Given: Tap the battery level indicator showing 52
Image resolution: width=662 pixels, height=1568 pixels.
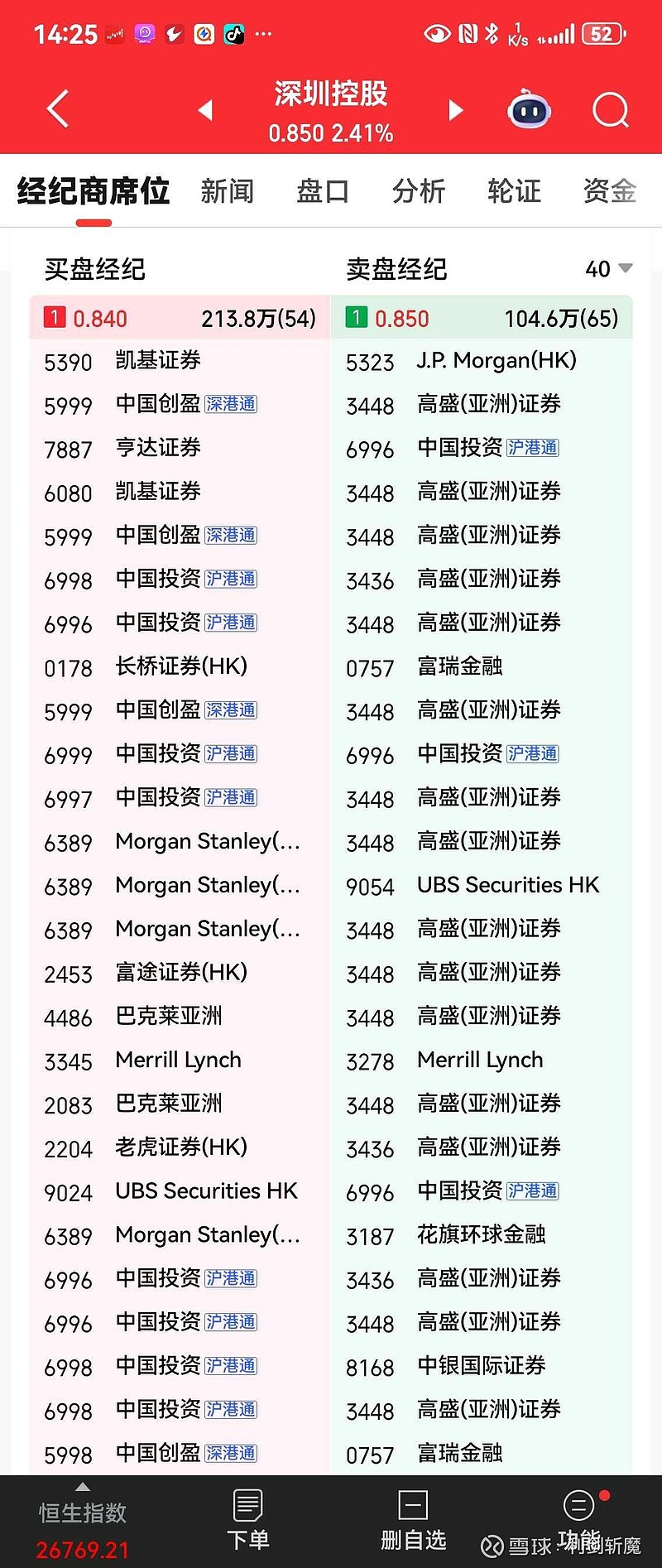Looking at the screenshot, I should [603, 33].
